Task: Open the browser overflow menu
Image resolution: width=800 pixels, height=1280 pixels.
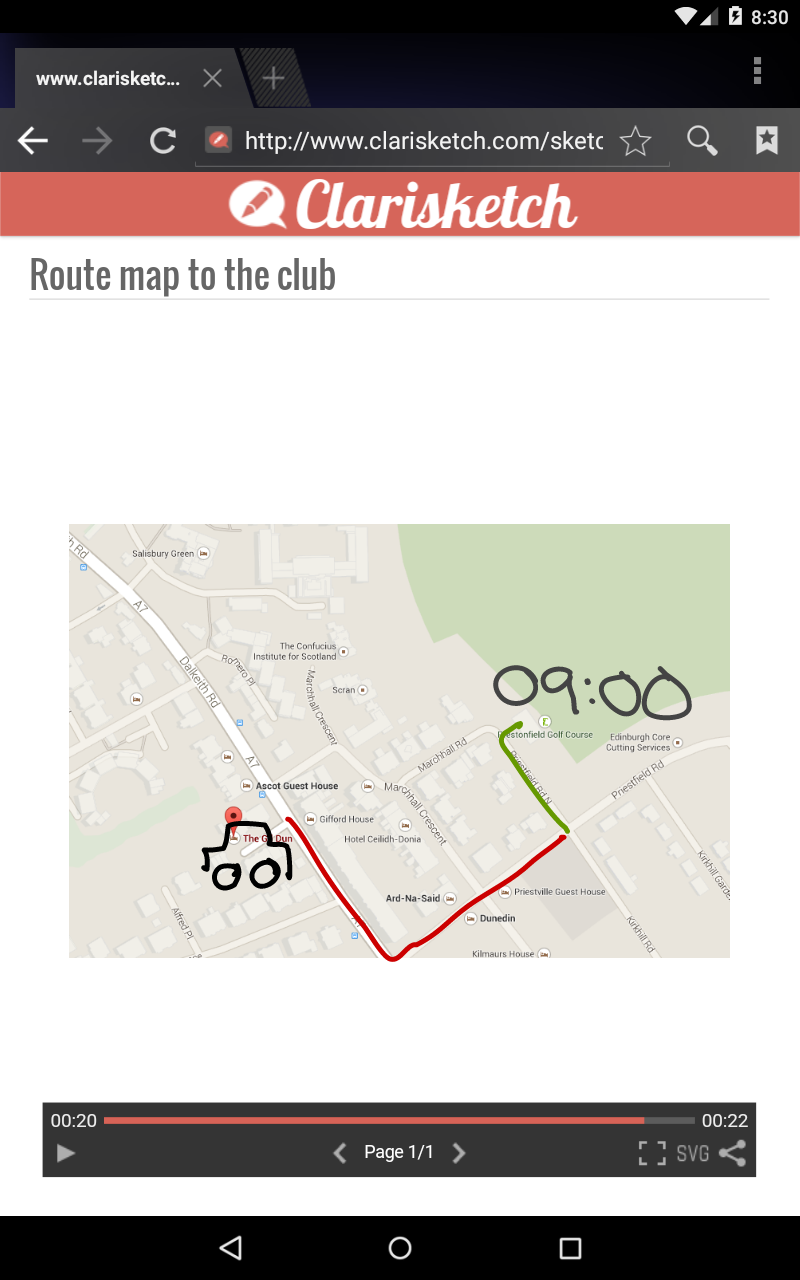Action: 757,71
